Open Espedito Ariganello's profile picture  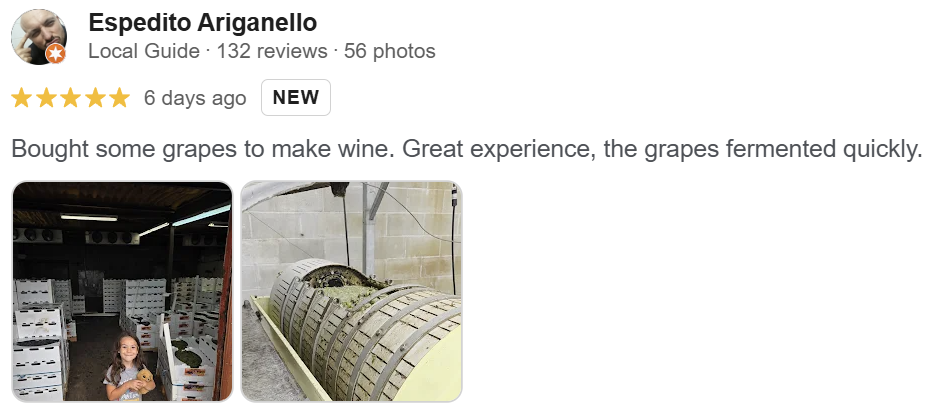[38, 38]
